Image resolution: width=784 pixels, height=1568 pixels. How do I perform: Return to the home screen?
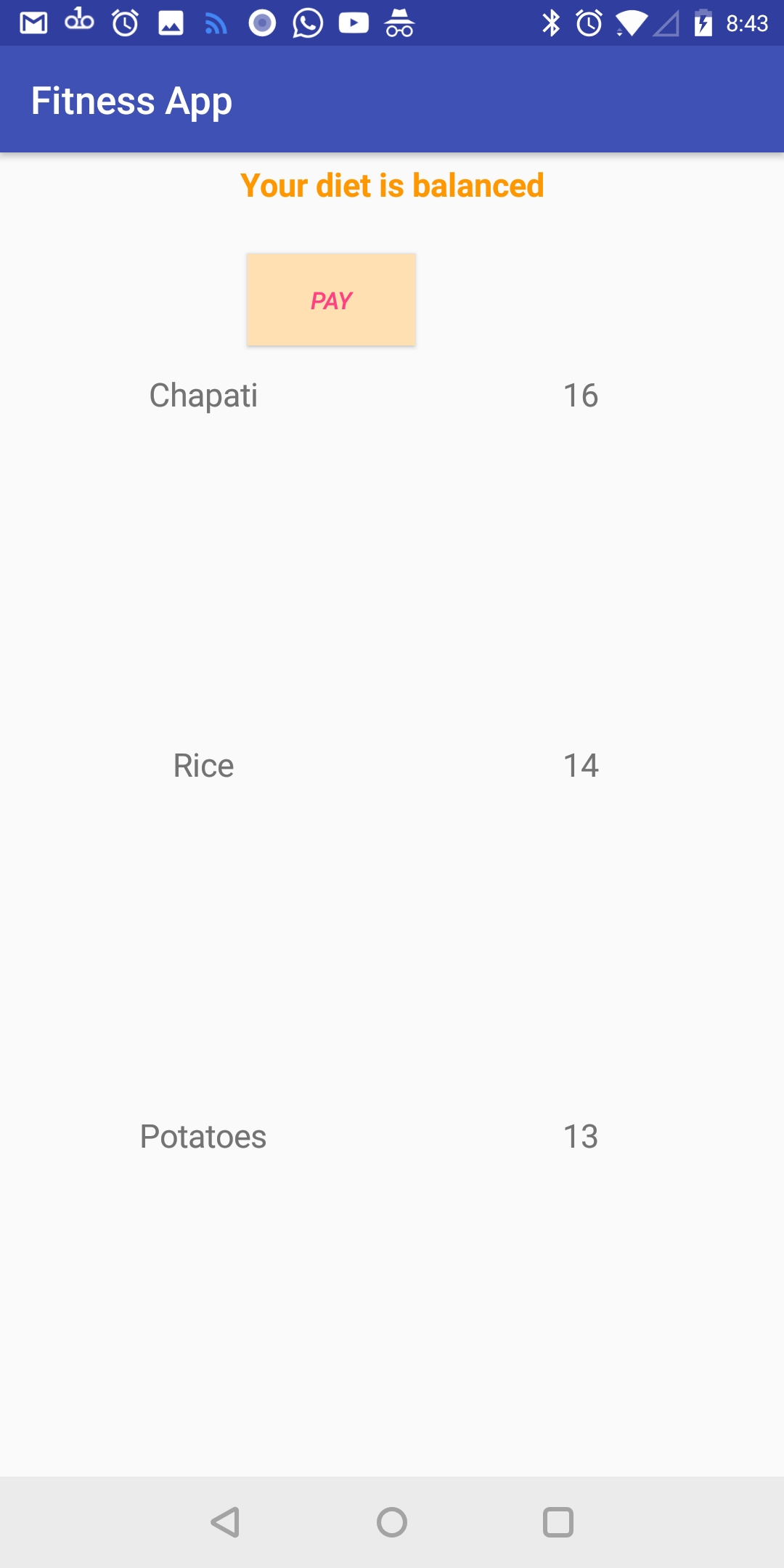(x=392, y=1522)
